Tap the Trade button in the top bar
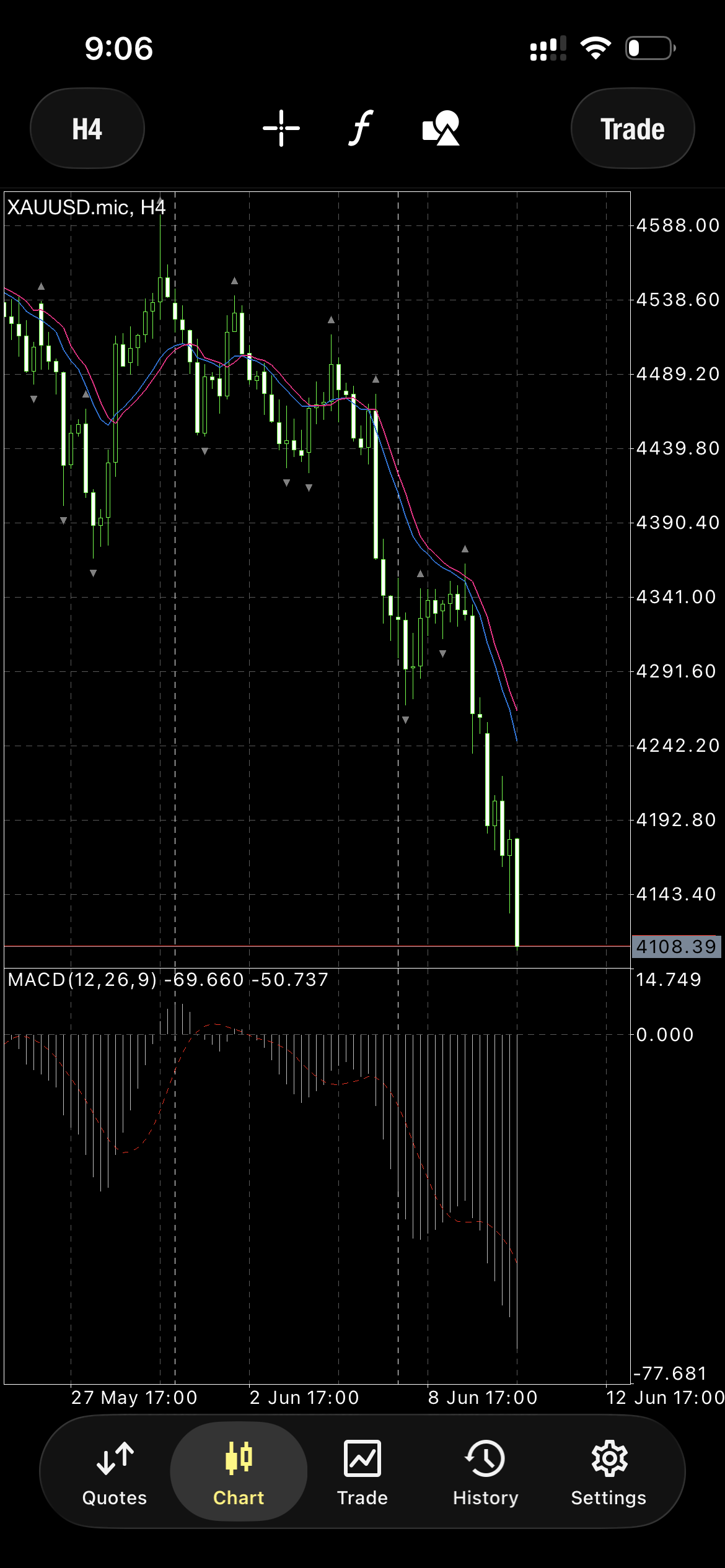The height and width of the screenshot is (1568, 725). coord(633,129)
